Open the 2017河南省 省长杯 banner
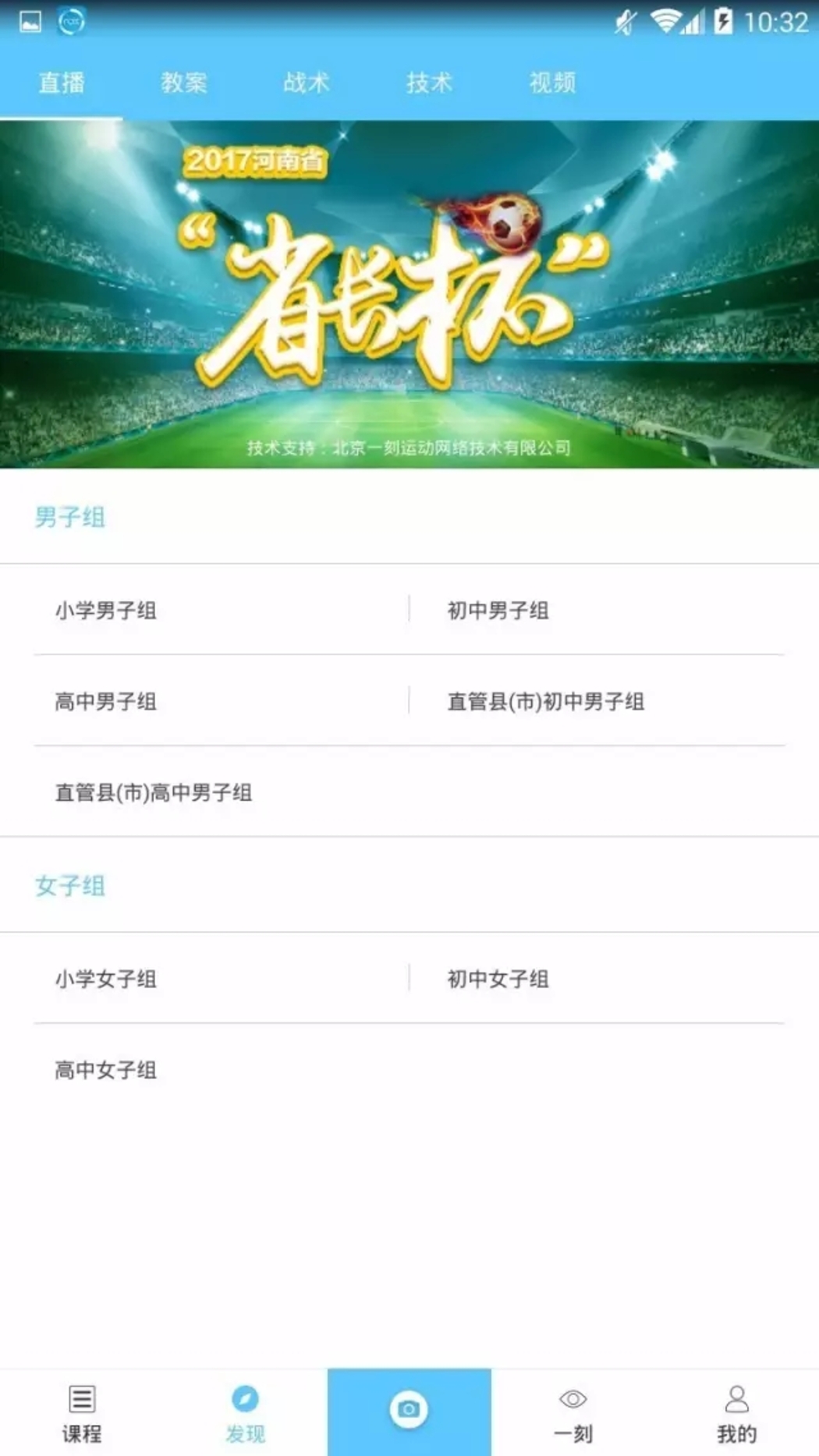Viewport: 819px width, 1456px height. click(x=409, y=295)
